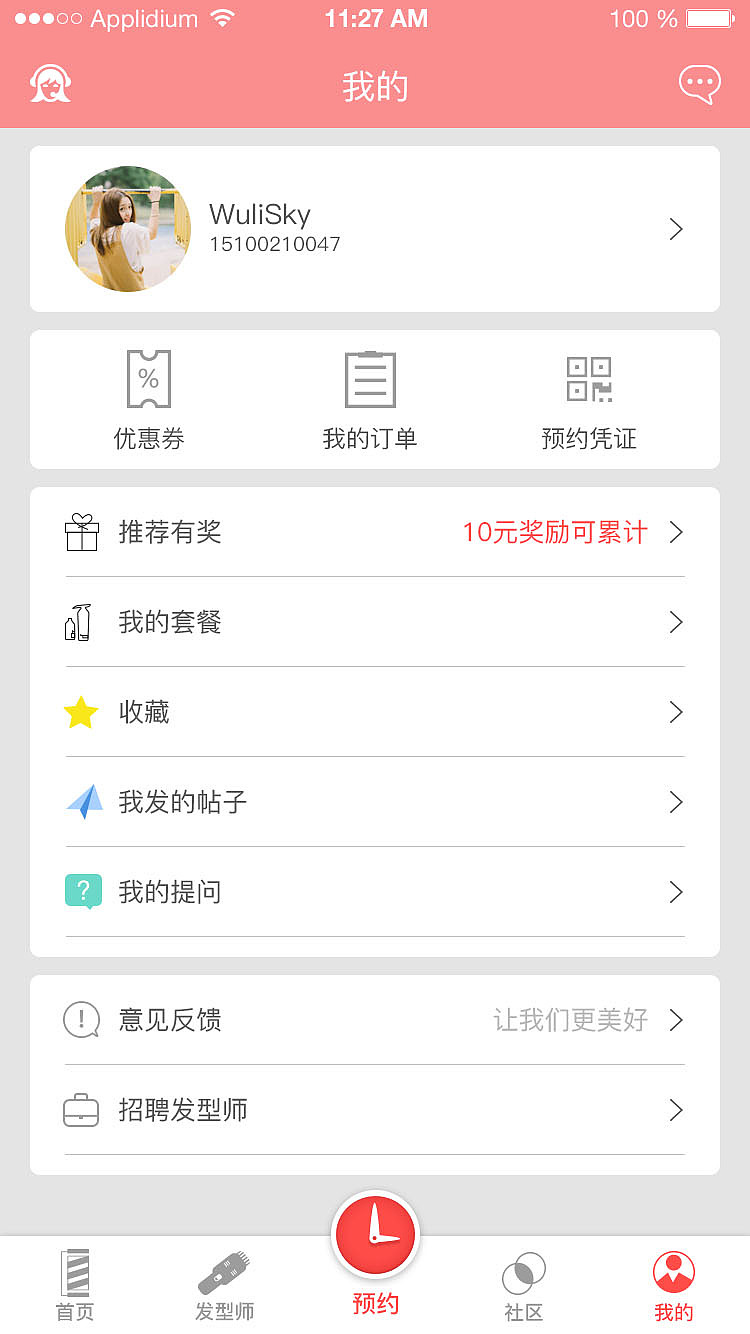Click the 招聘发型师 briefcase icon

pyautogui.click(x=82, y=1110)
